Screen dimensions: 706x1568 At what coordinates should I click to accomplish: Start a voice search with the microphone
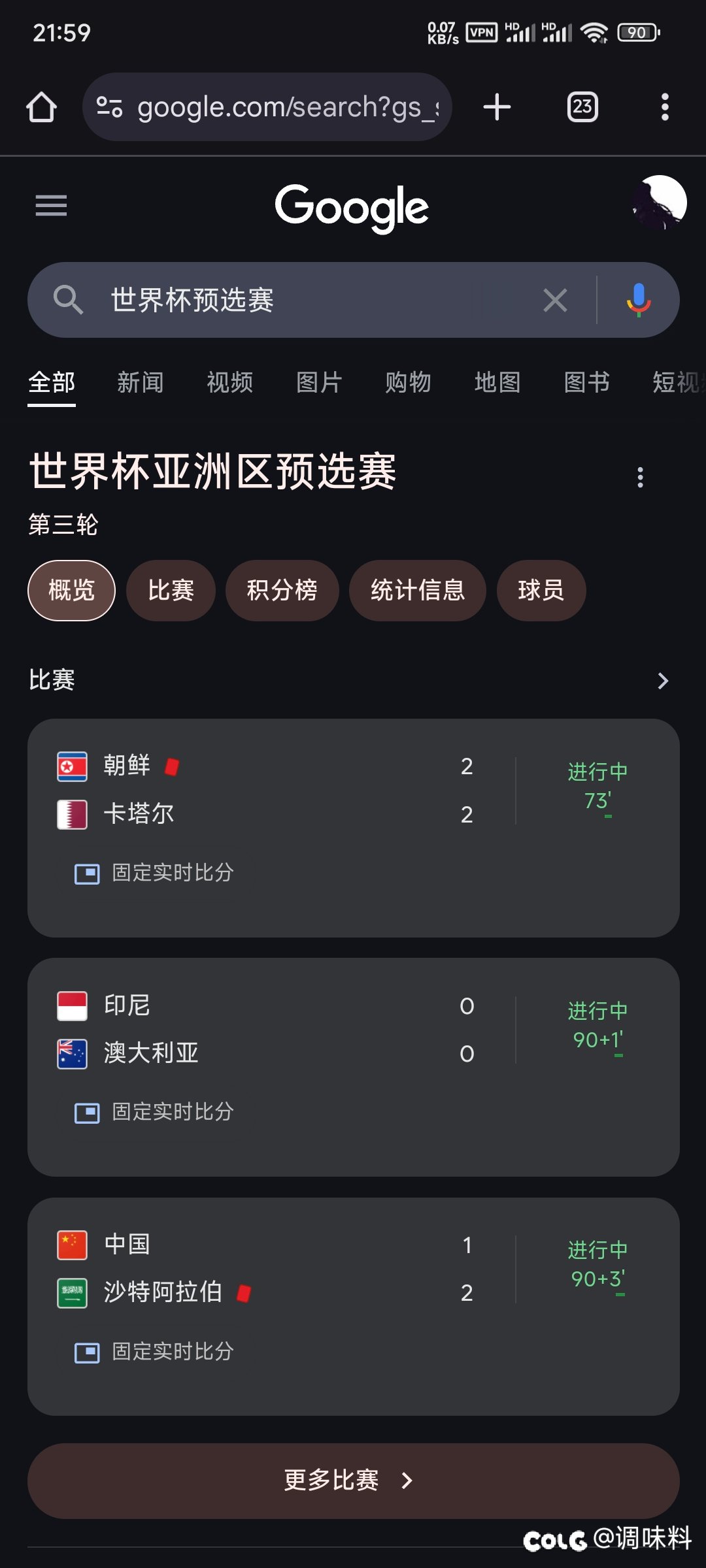coord(639,301)
